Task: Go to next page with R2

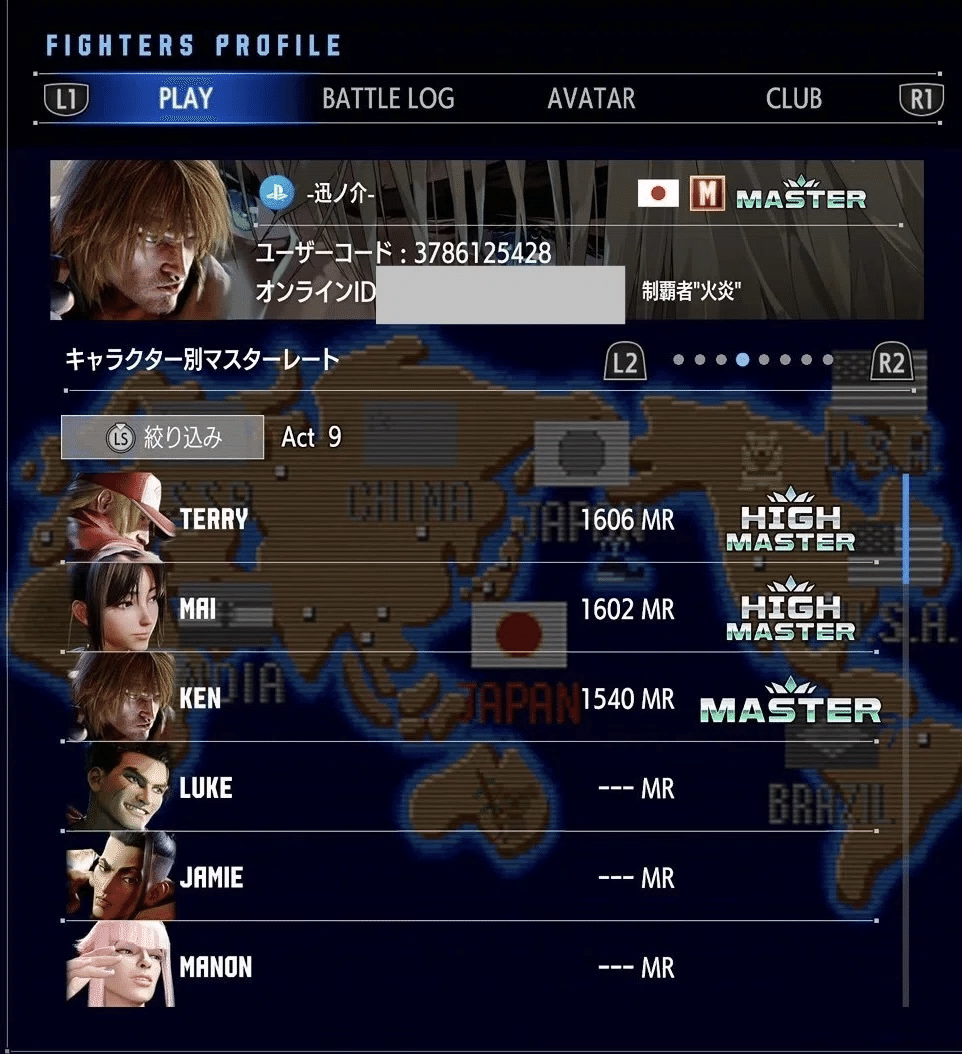Action: (x=890, y=362)
